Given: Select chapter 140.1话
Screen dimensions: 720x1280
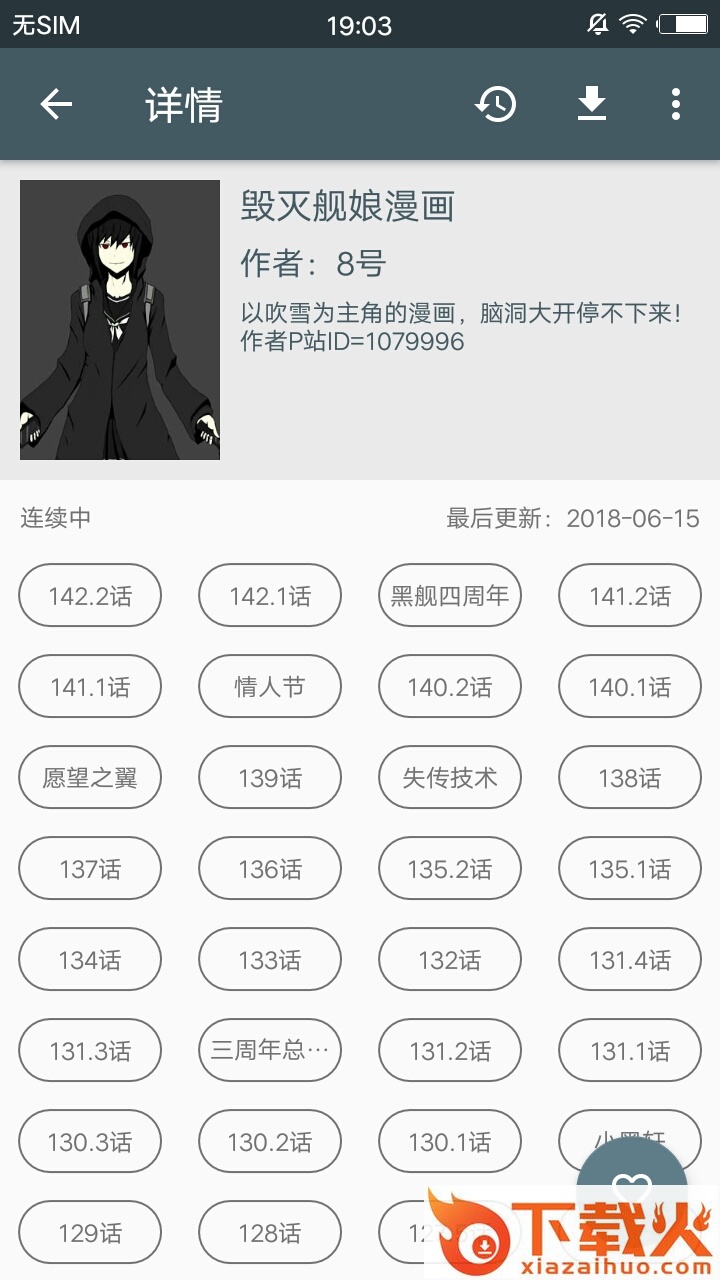Looking at the screenshot, I should pyautogui.click(x=630, y=687).
